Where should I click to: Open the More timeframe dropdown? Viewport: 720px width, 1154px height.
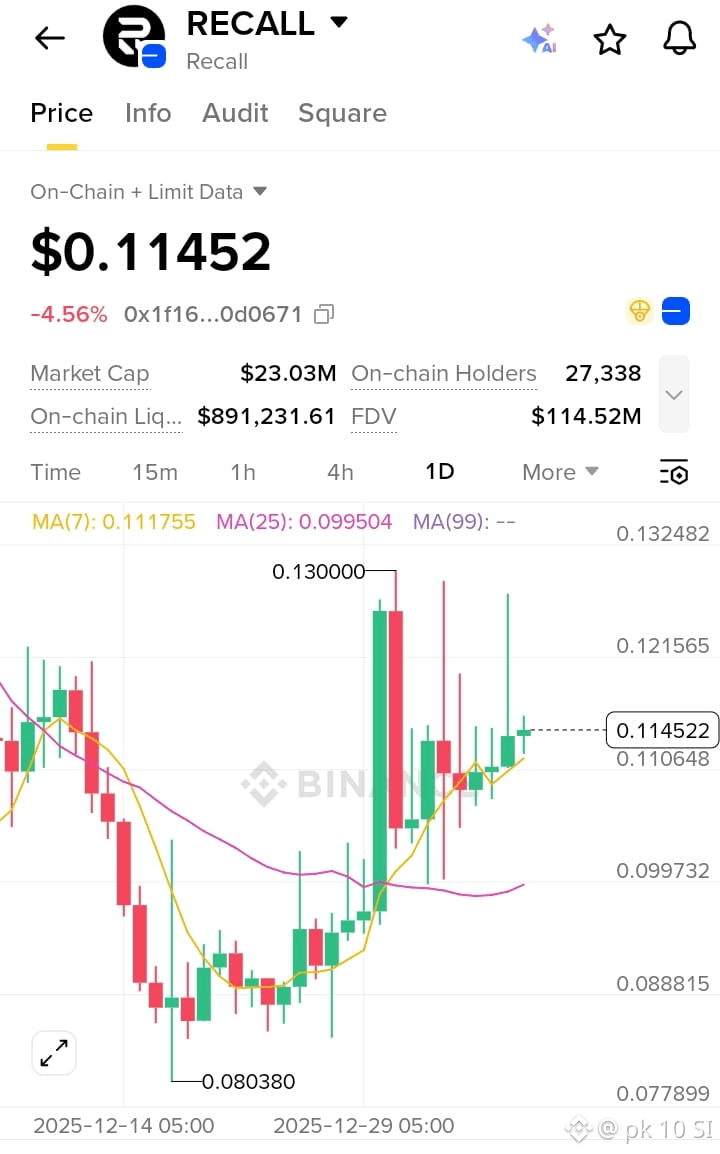pyautogui.click(x=560, y=472)
